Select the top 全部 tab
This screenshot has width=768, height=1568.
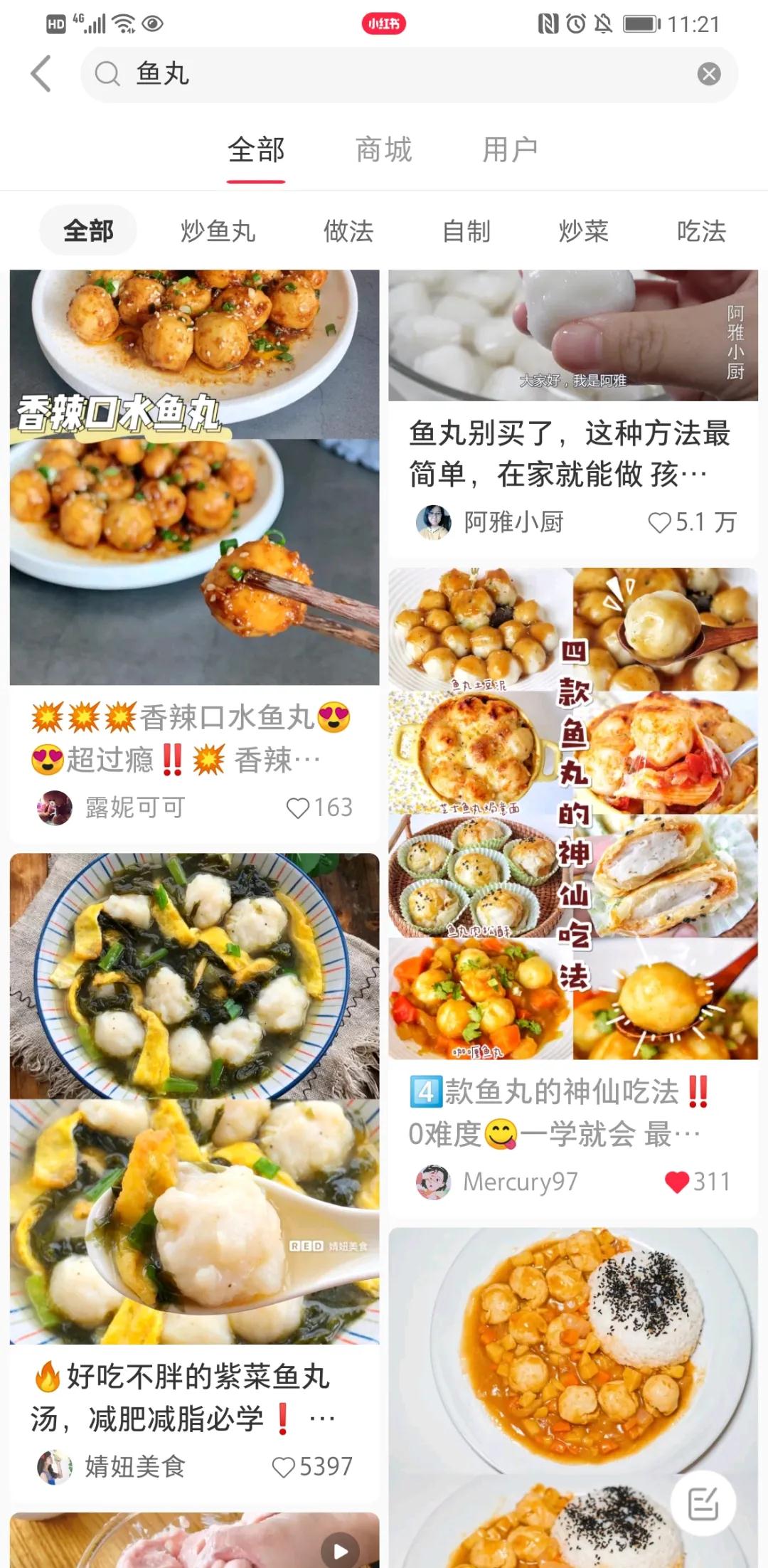coord(256,150)
